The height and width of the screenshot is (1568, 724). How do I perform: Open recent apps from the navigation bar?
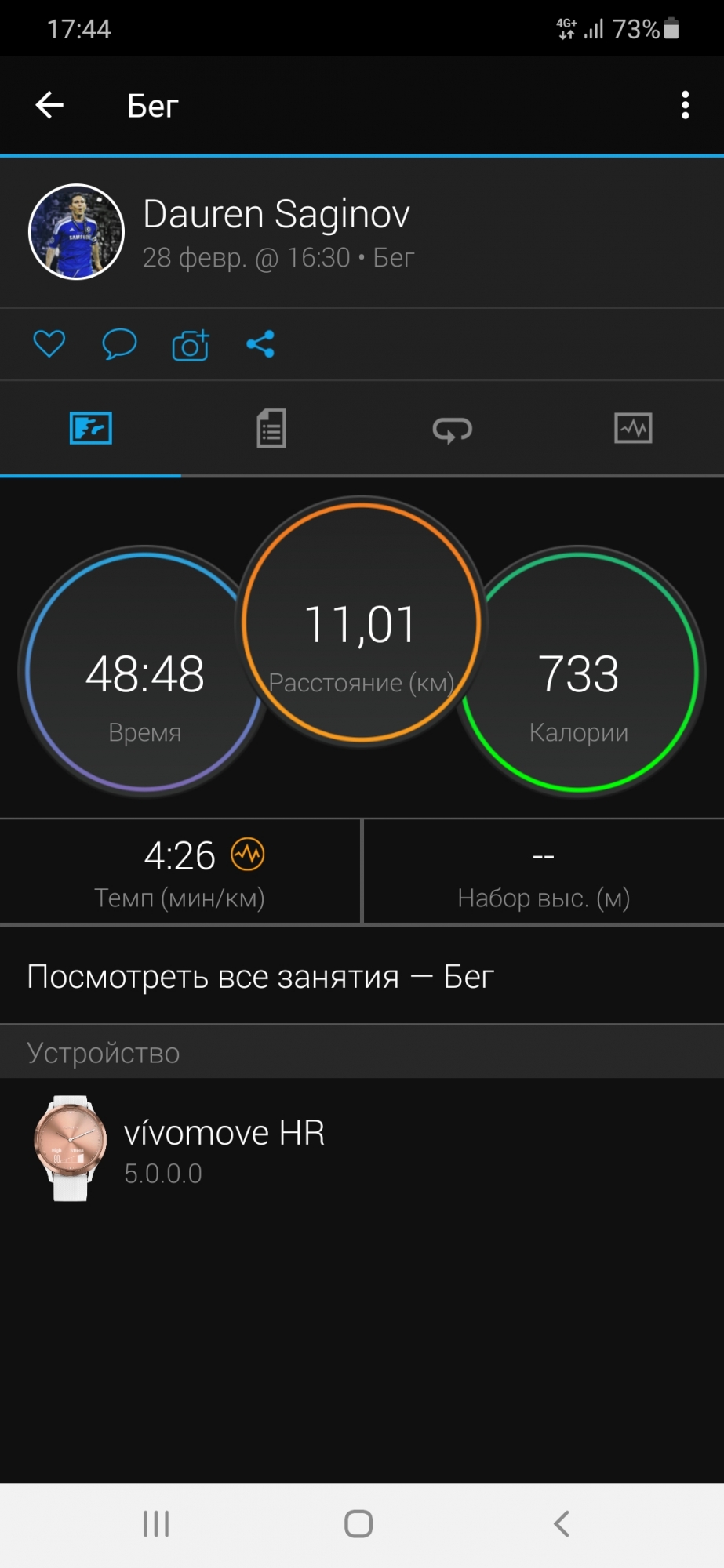[x=156, y=1524]
